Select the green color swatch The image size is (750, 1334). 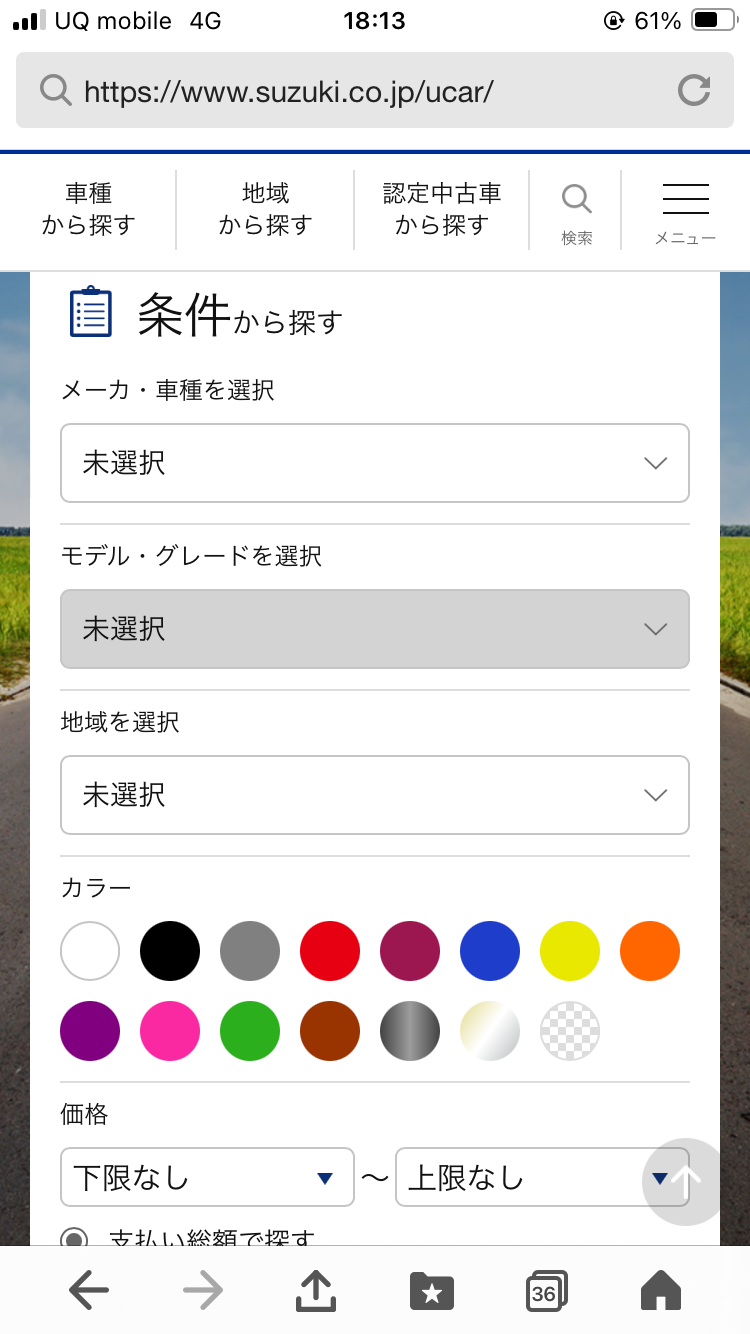tap(250, 1031)
